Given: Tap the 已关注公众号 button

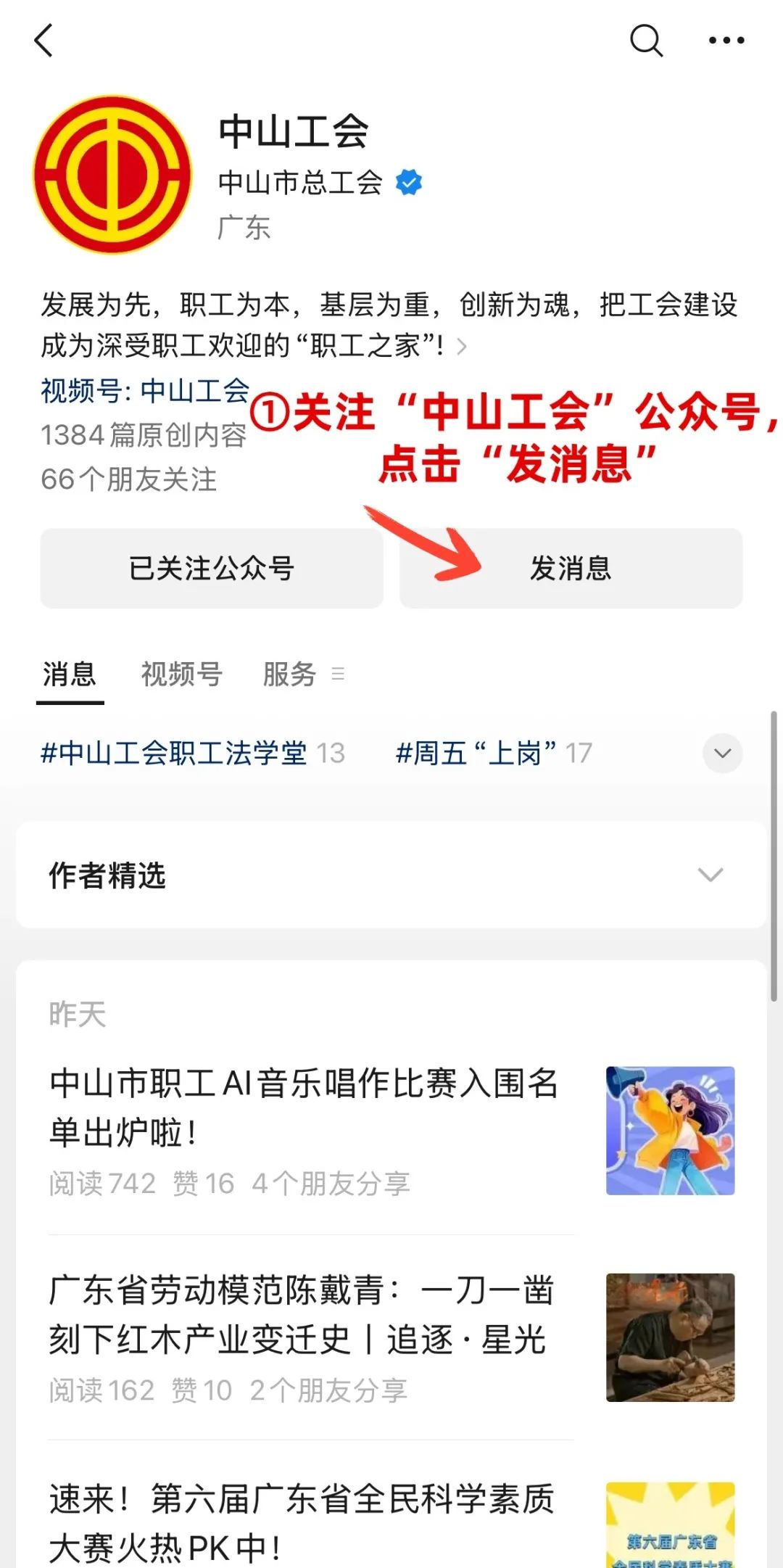Looking at the screenshot, I should [x=212, y=568].
